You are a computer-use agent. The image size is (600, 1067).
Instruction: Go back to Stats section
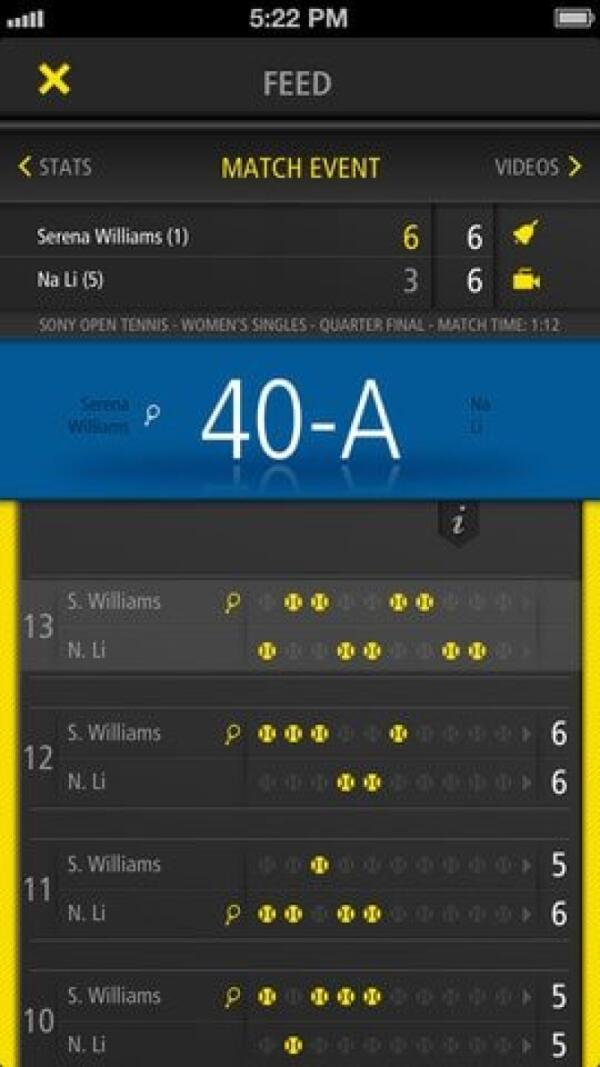(56, 167)
